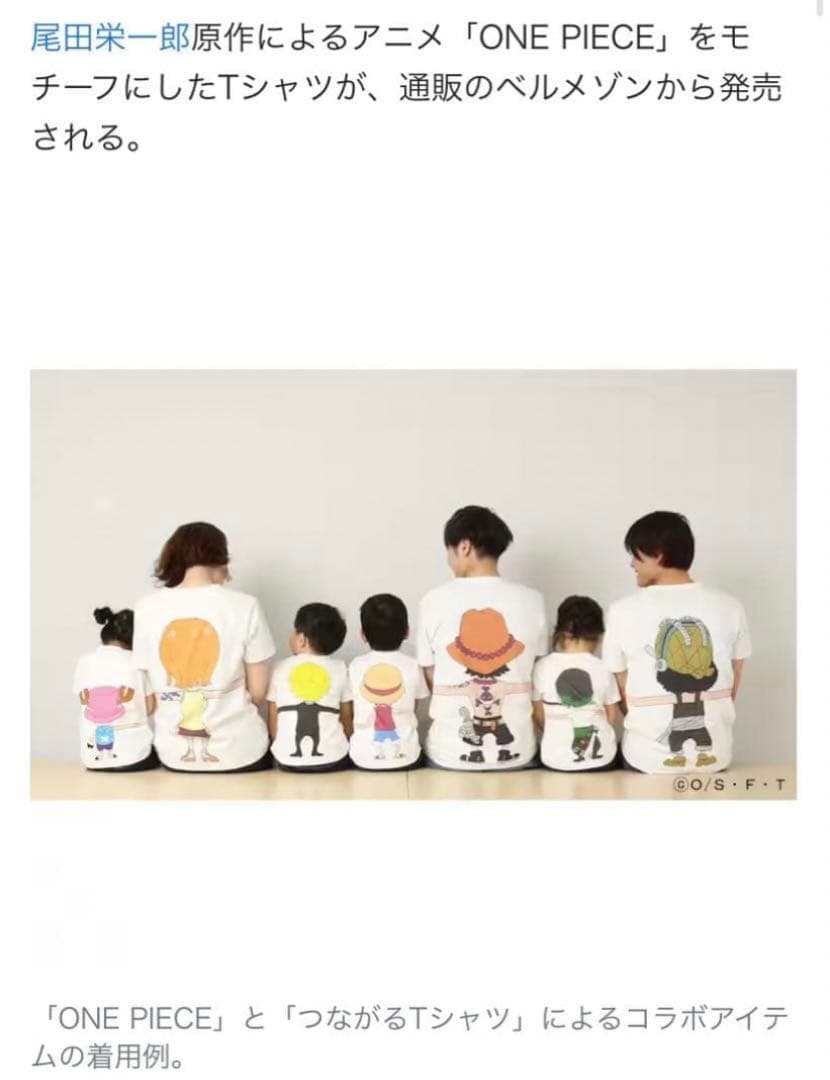Open the ONE PIECE T-shirt photo
Screen dimensions: 830x1080
point(413,584)
